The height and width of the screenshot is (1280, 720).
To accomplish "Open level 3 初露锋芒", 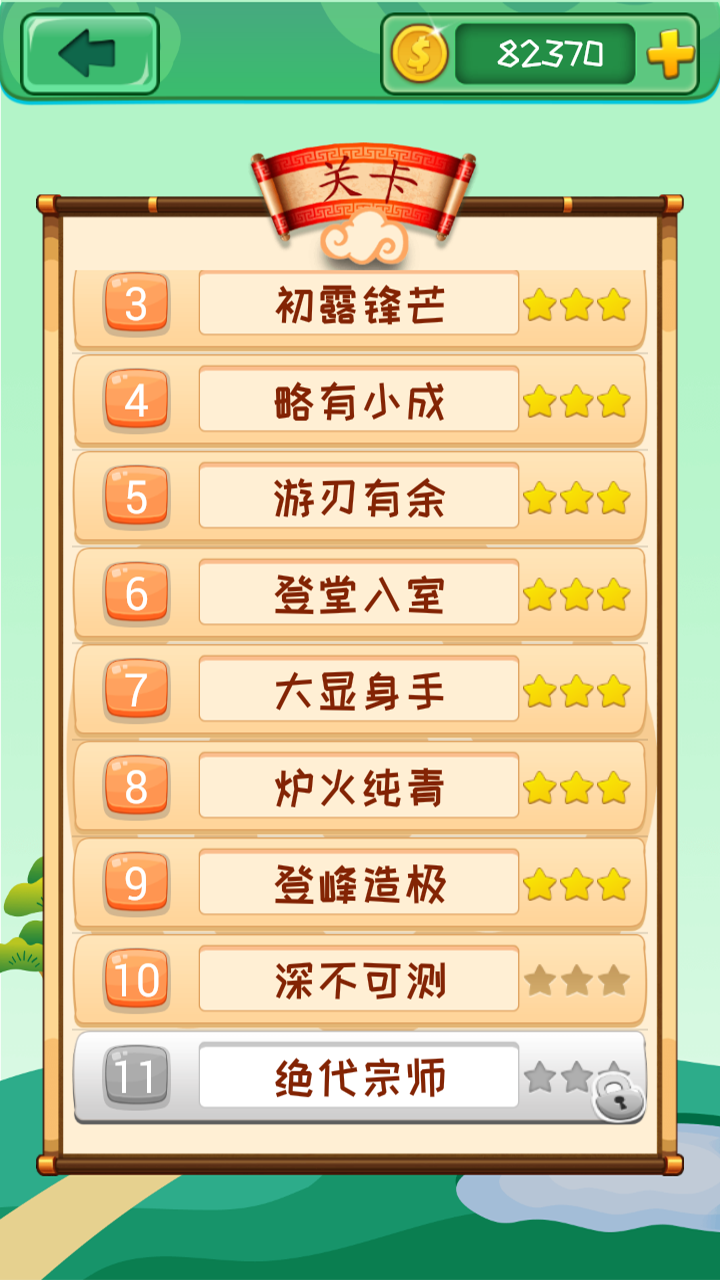I will coord(359,304).
